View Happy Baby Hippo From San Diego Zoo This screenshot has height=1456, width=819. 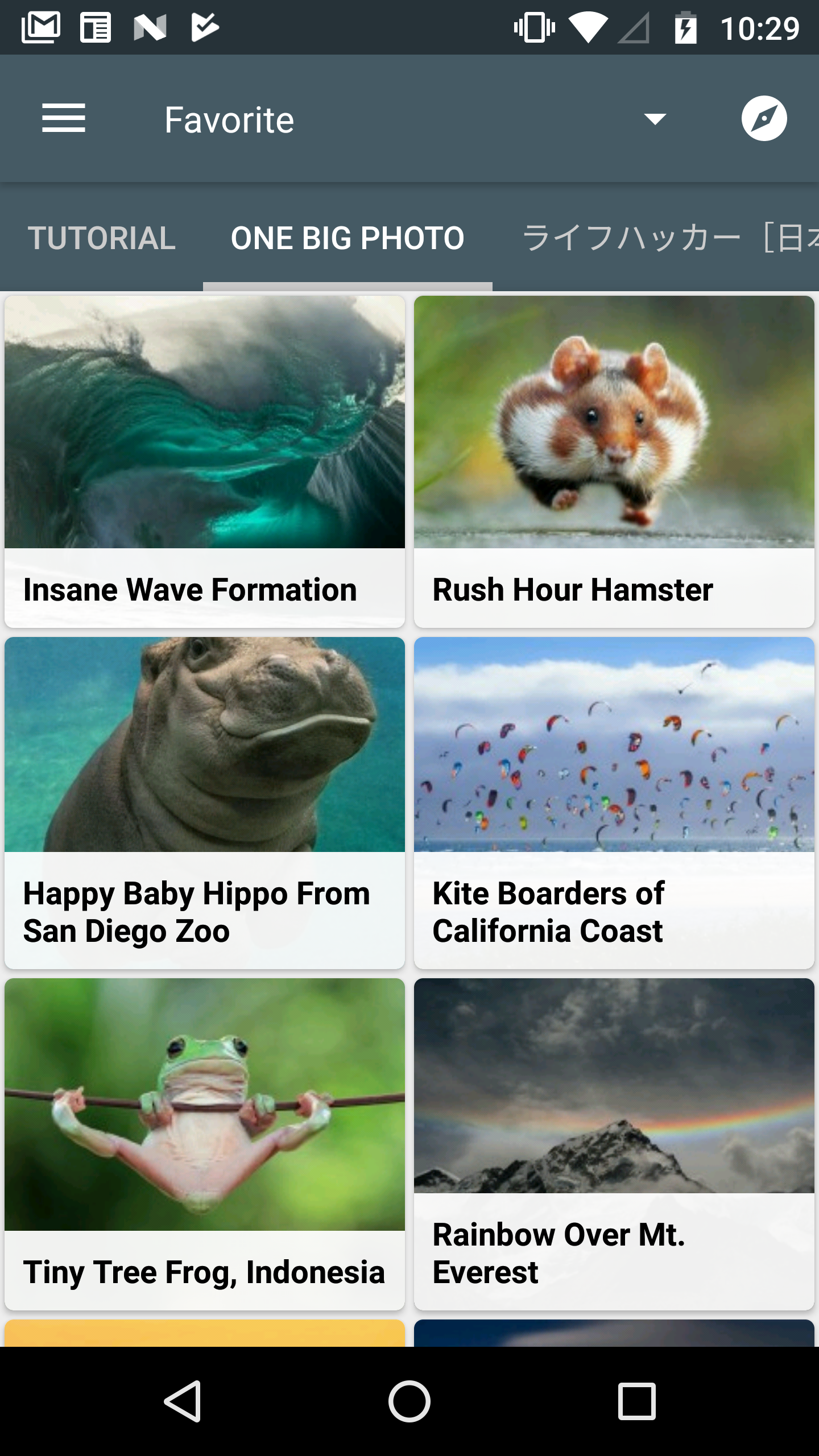point(205,802)
